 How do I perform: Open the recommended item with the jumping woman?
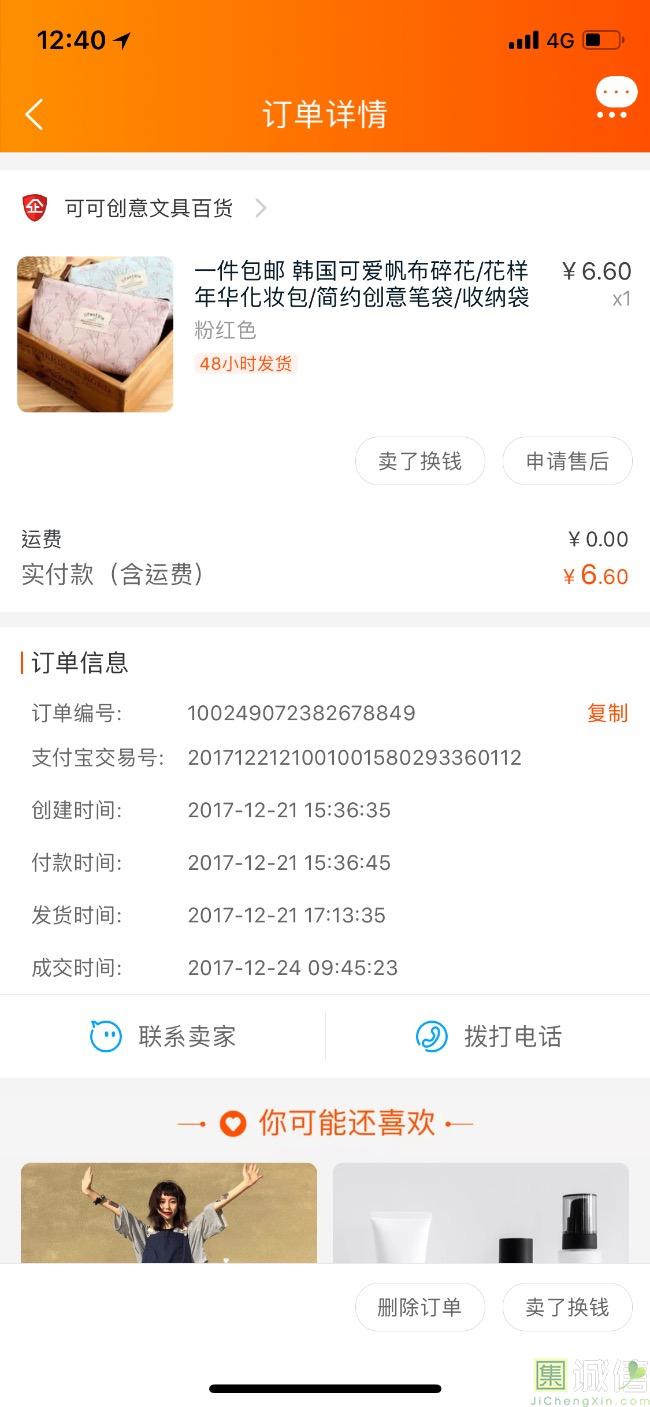pyautogui.click(x=169, y=1212)
